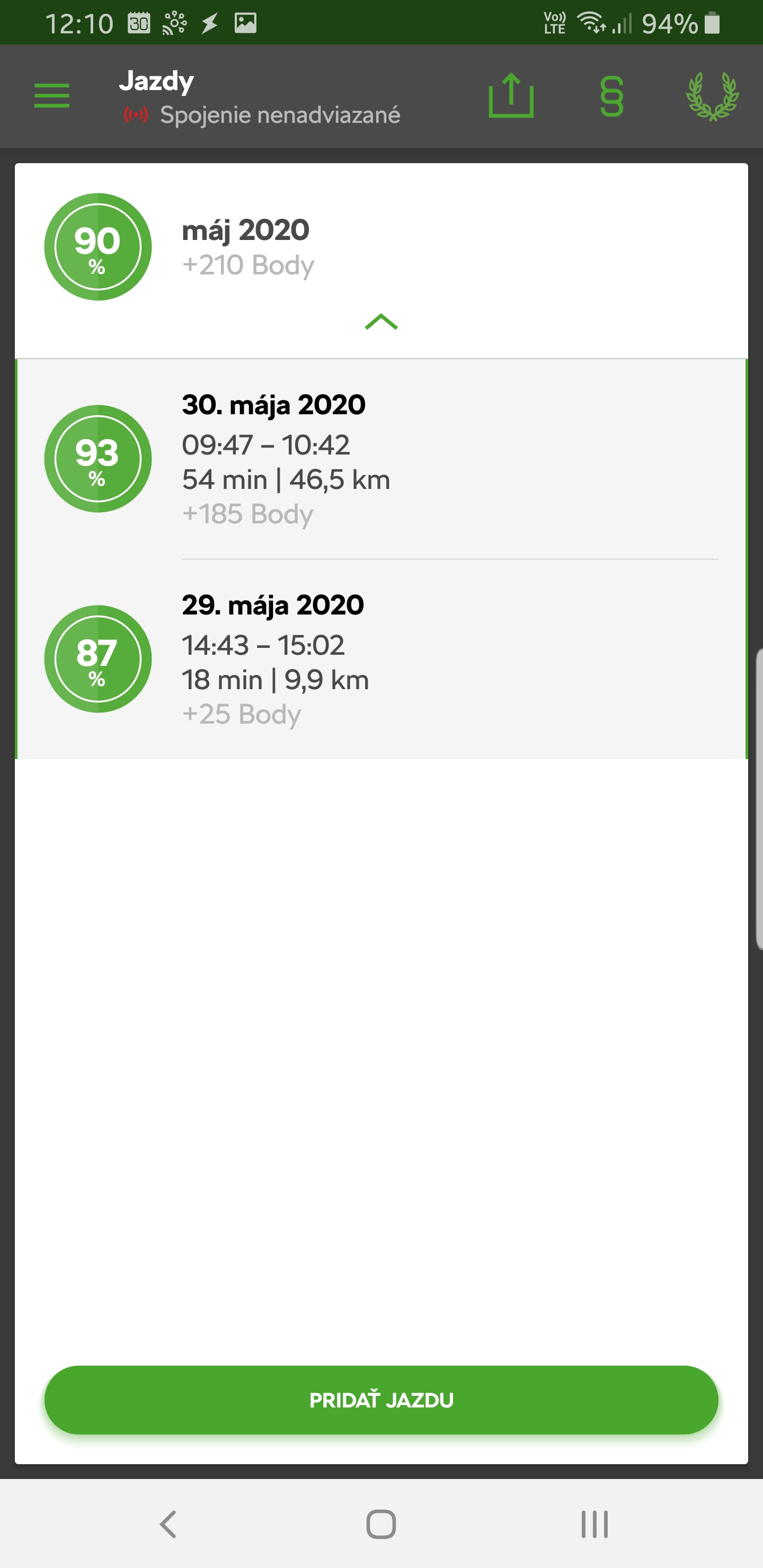Tap the share/export icon
The width and height of the screenshot is (763, 1568).
511,96
